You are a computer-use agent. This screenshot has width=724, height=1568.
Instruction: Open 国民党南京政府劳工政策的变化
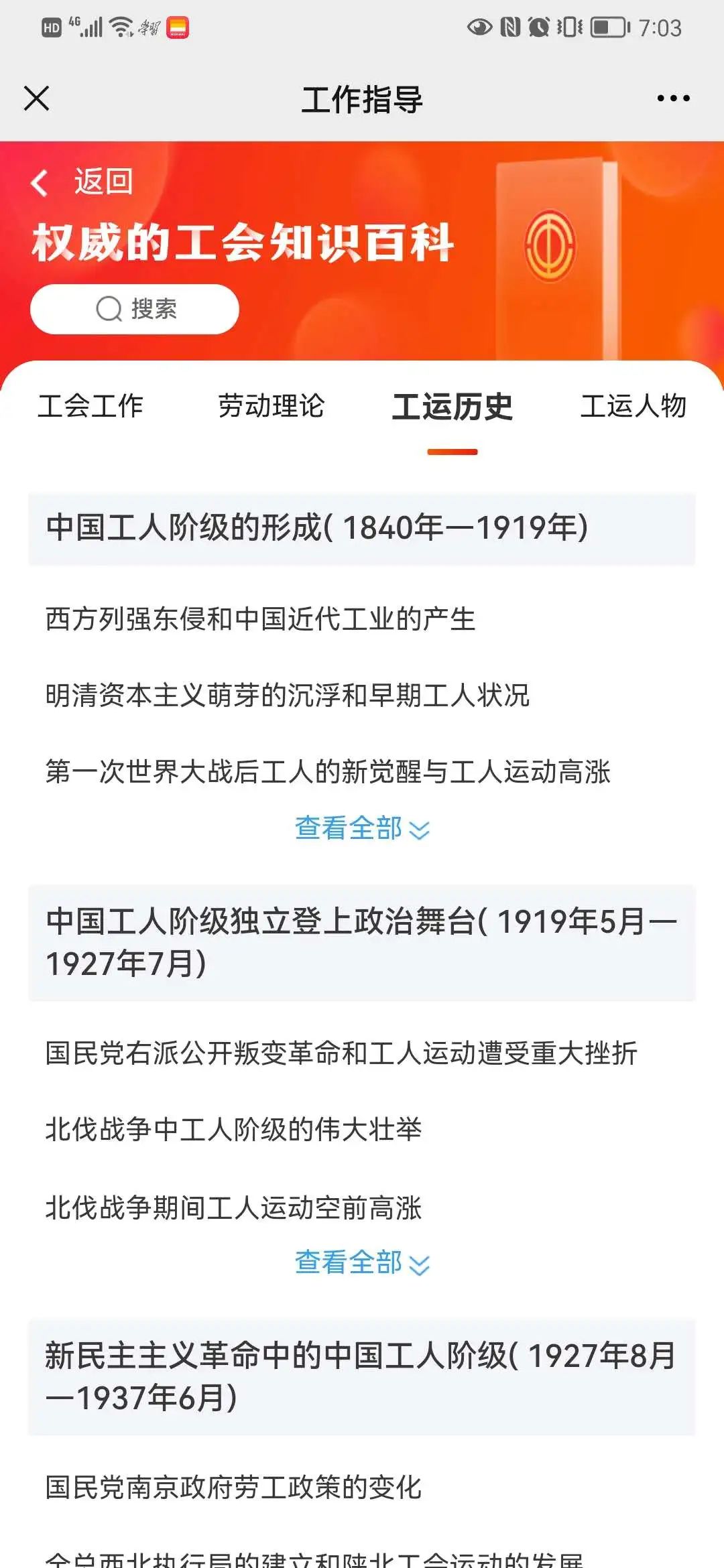click(x=233, y=1487)
